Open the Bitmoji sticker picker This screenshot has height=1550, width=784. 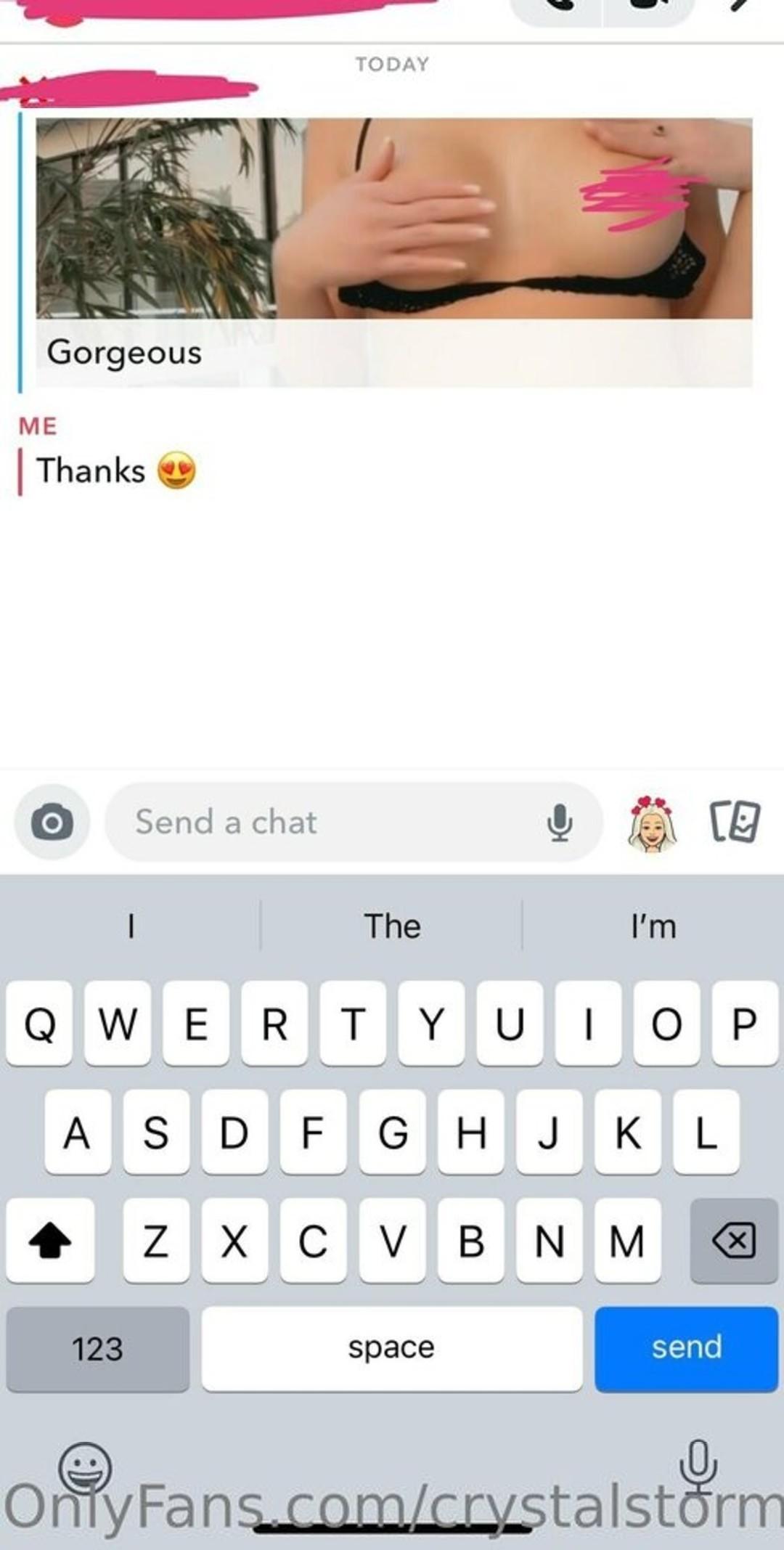point(651,824)
